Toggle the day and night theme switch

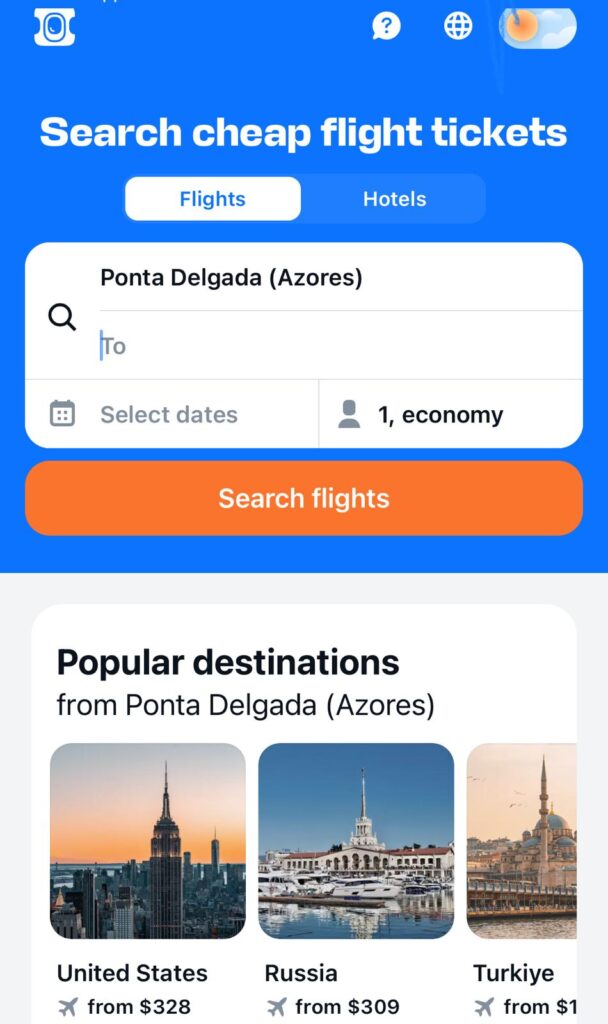pyautogui.click(x=537, y=27)
